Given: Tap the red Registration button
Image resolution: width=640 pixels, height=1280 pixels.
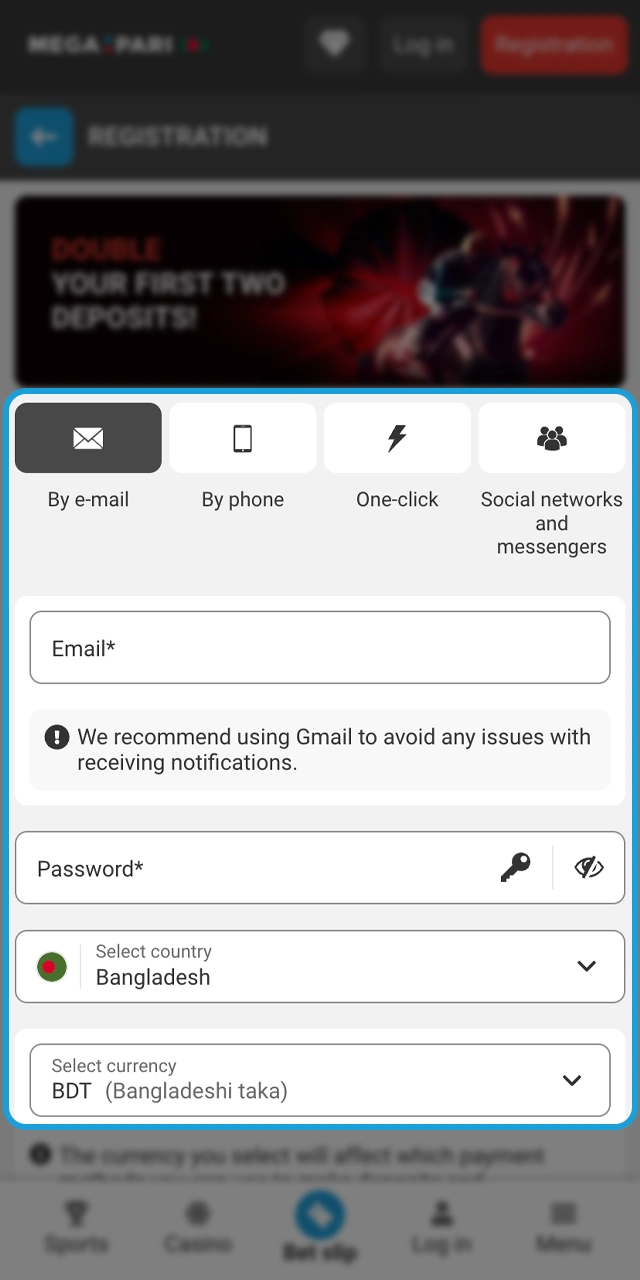Looking at the screenshot, I should [554, 45].
